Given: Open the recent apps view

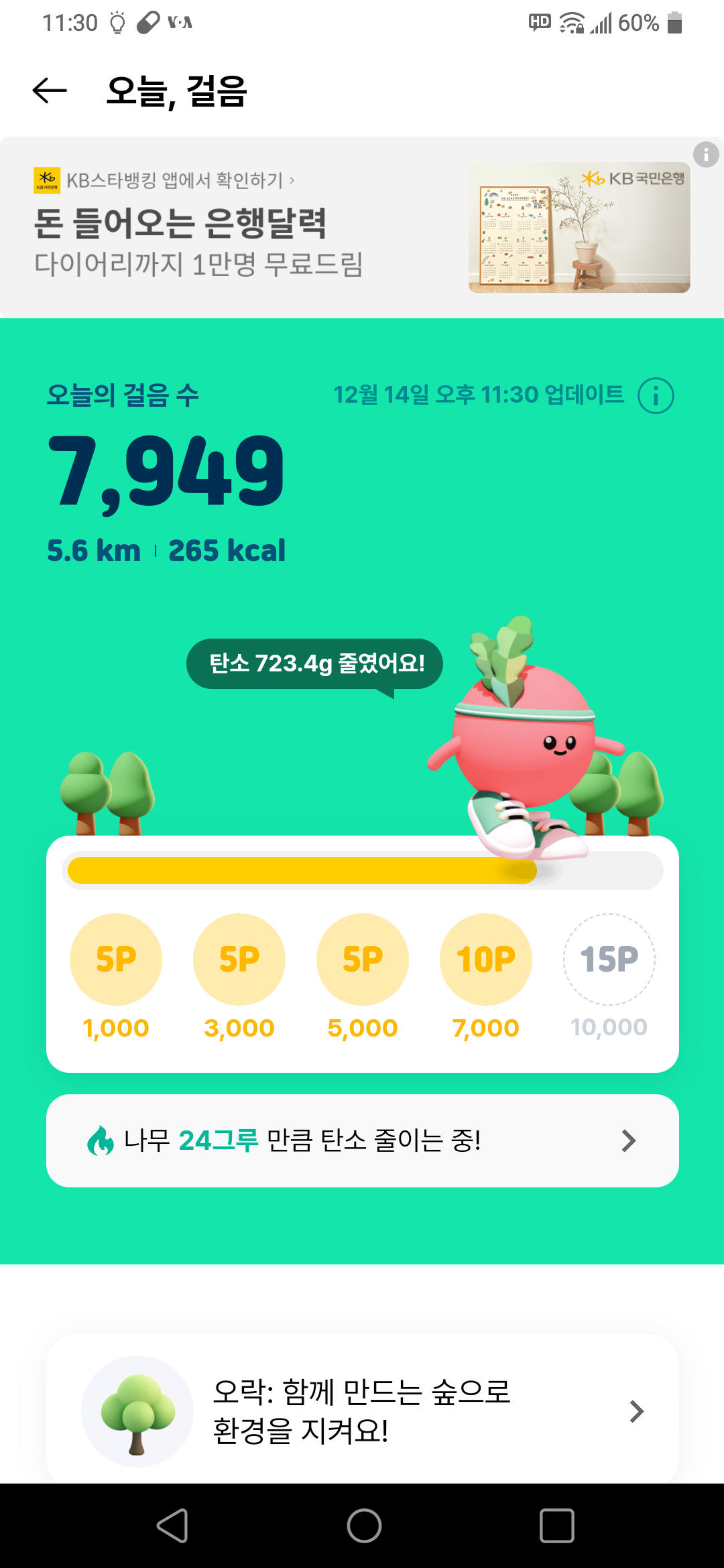Looking at the screenshot, I should (556, 1526).
